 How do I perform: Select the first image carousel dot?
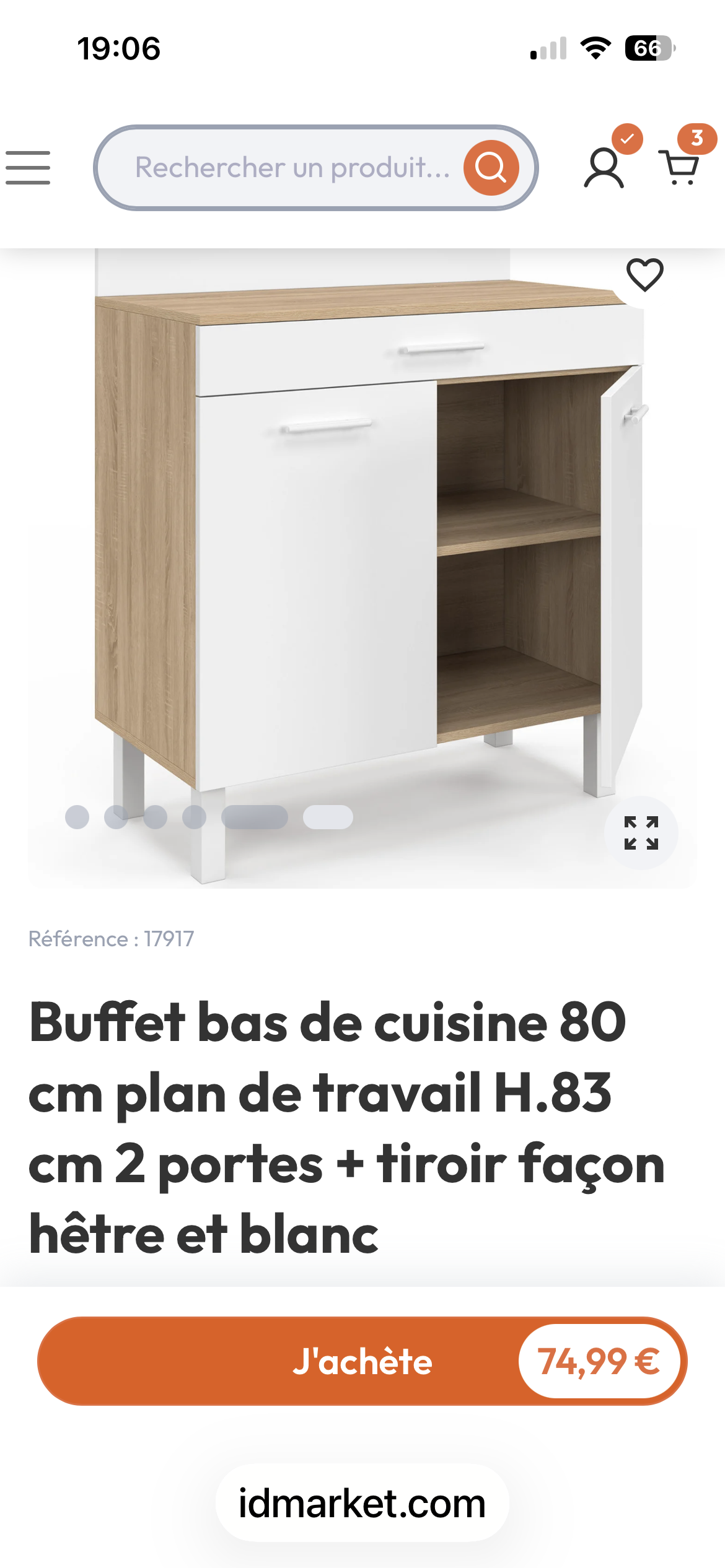pyautogui.click(x=77, y=817)
